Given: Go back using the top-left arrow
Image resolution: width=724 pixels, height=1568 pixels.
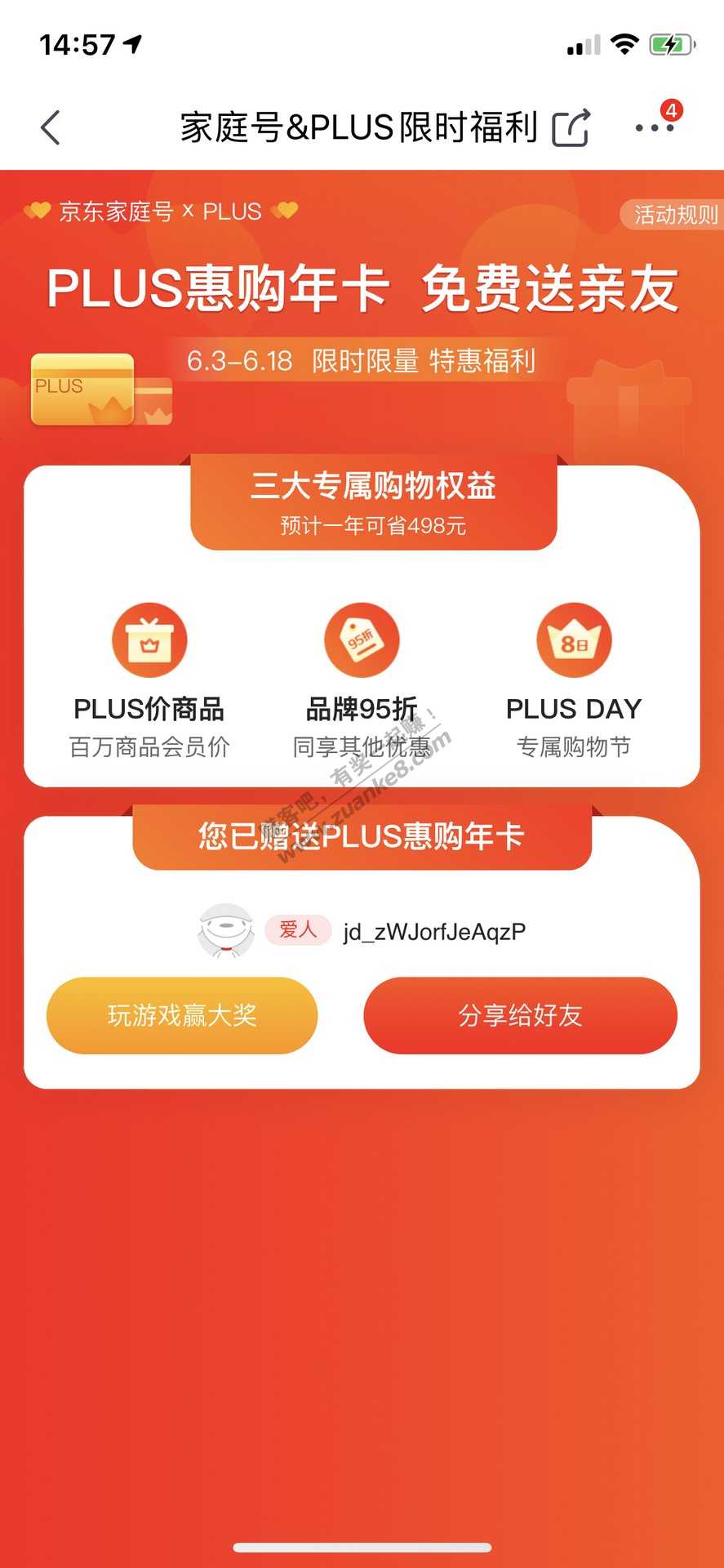Looking at the screenshot, I should click(x=51, y=128).
